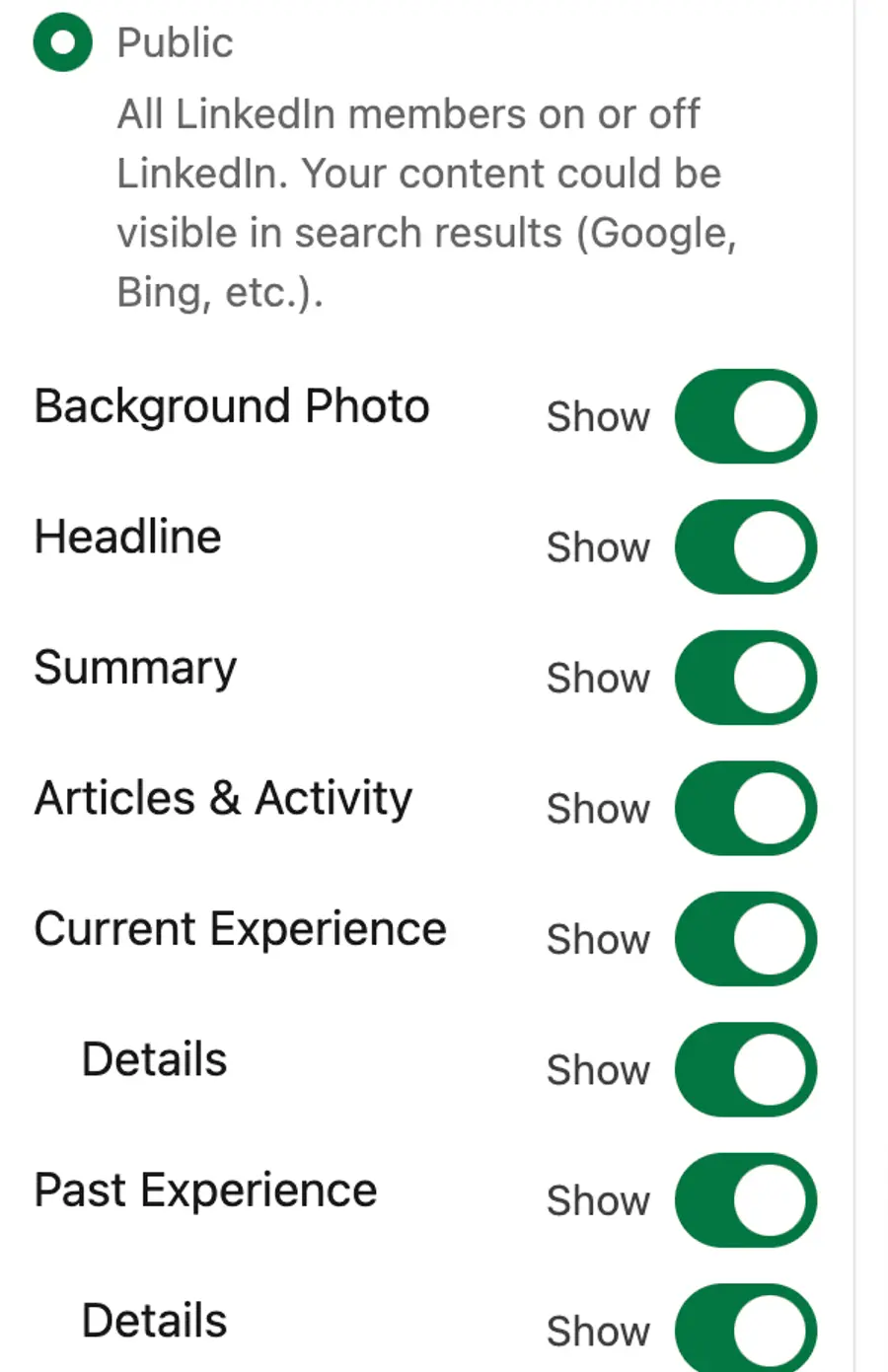Screen dimensions: 888x1372
Task: Hide Current Experience using its toggle
Action: coord(745,939)
